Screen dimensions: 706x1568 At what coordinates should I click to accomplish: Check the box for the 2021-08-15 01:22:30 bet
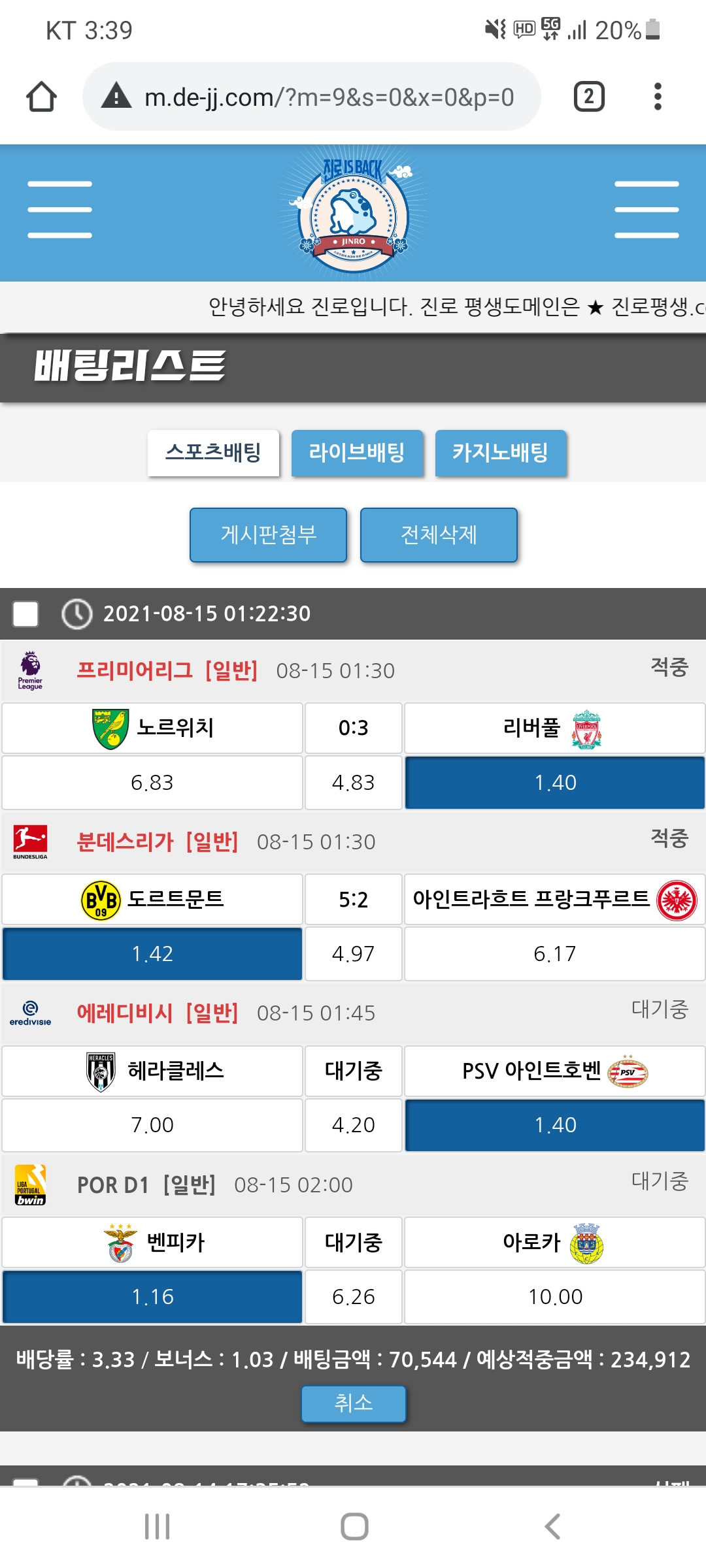25,613
